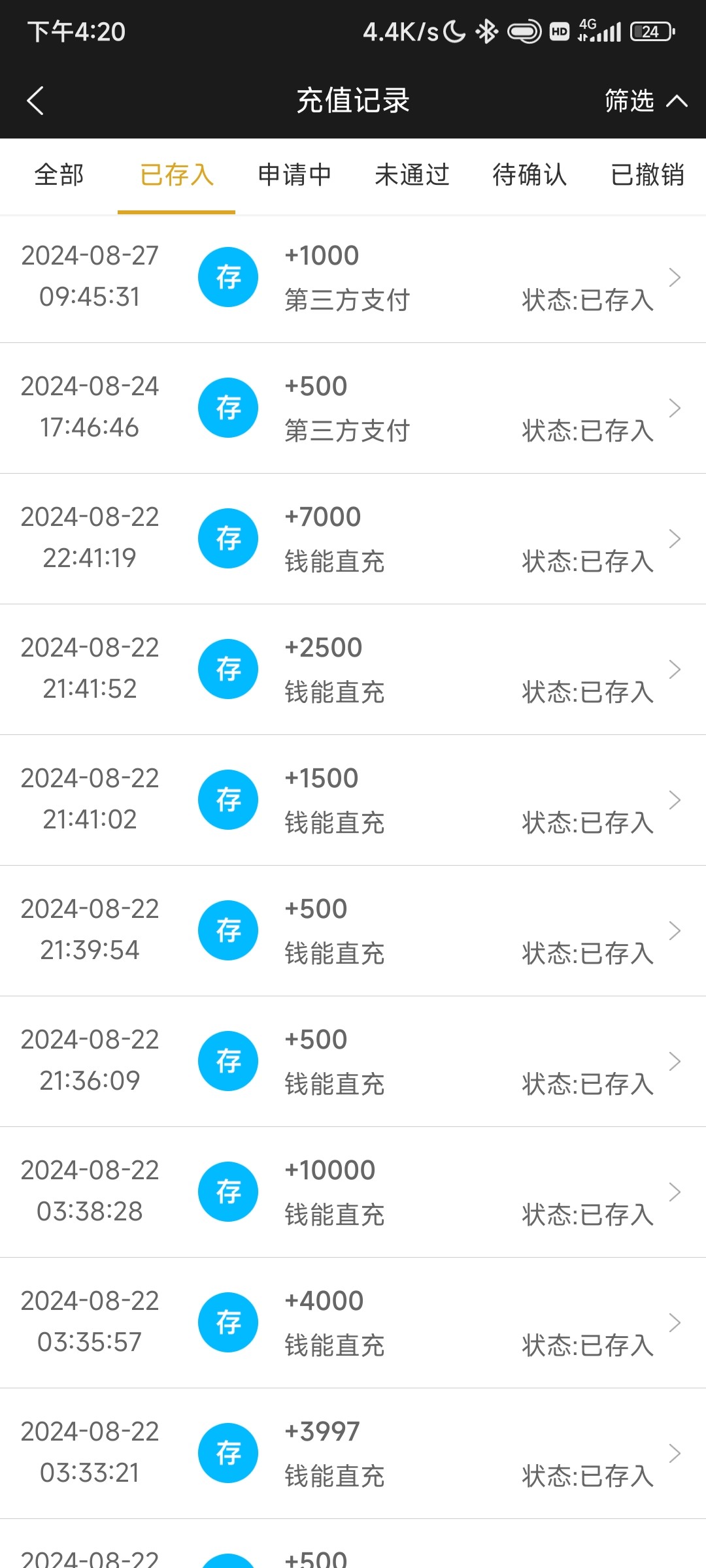Open the +2500 钱能直充 record
This screenshot has height=1568, width=706.
(353, 670)
